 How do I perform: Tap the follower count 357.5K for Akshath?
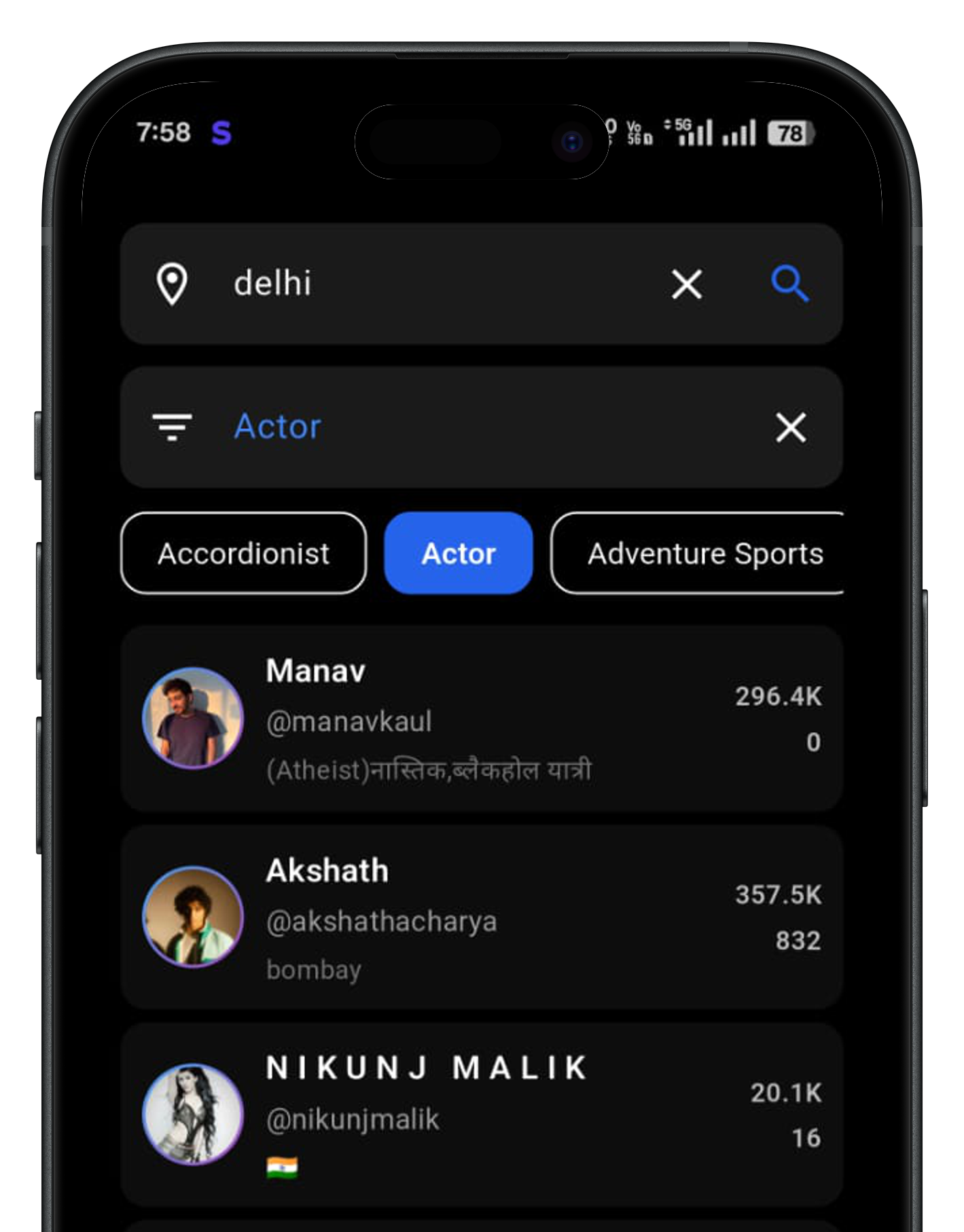tap(779, 895)
